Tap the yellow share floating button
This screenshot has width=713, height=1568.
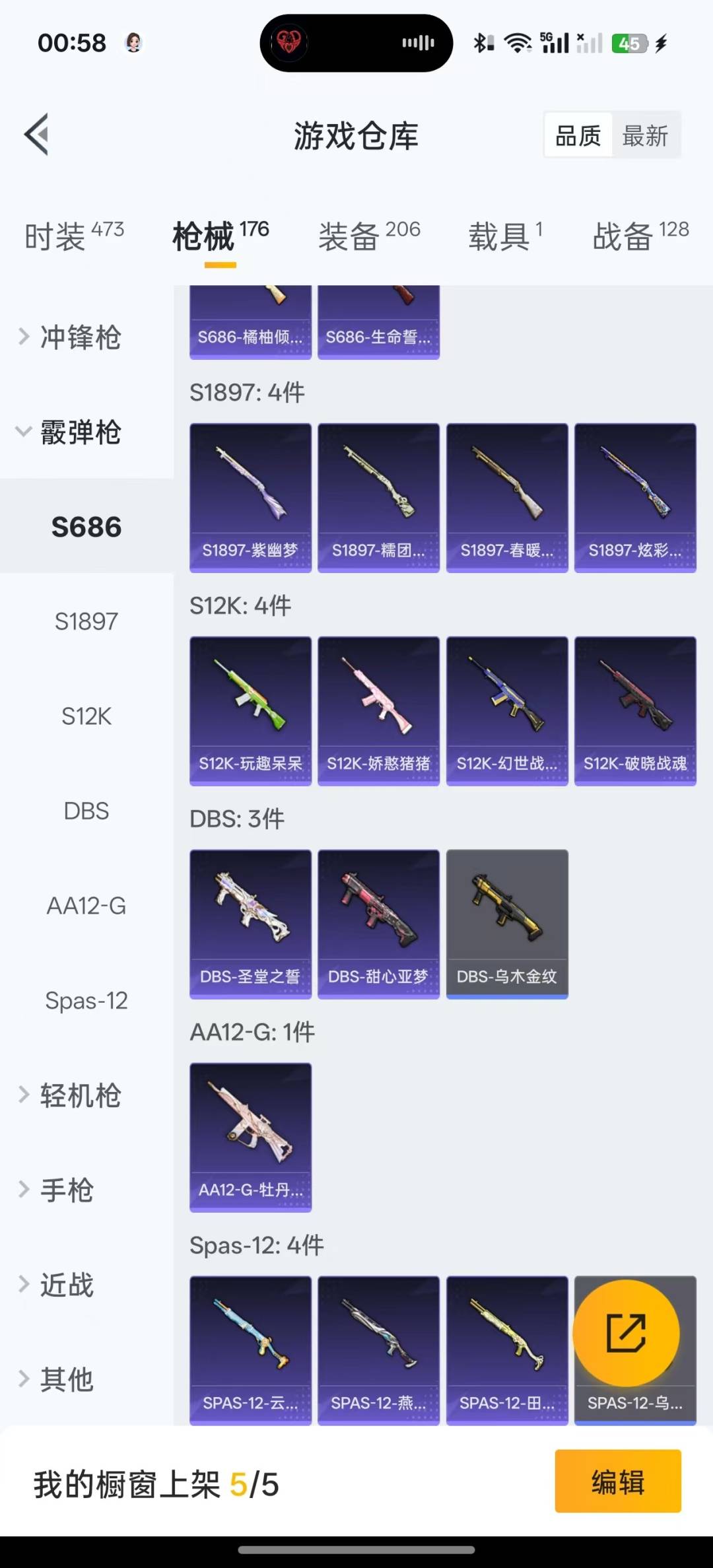[626, 1333]
